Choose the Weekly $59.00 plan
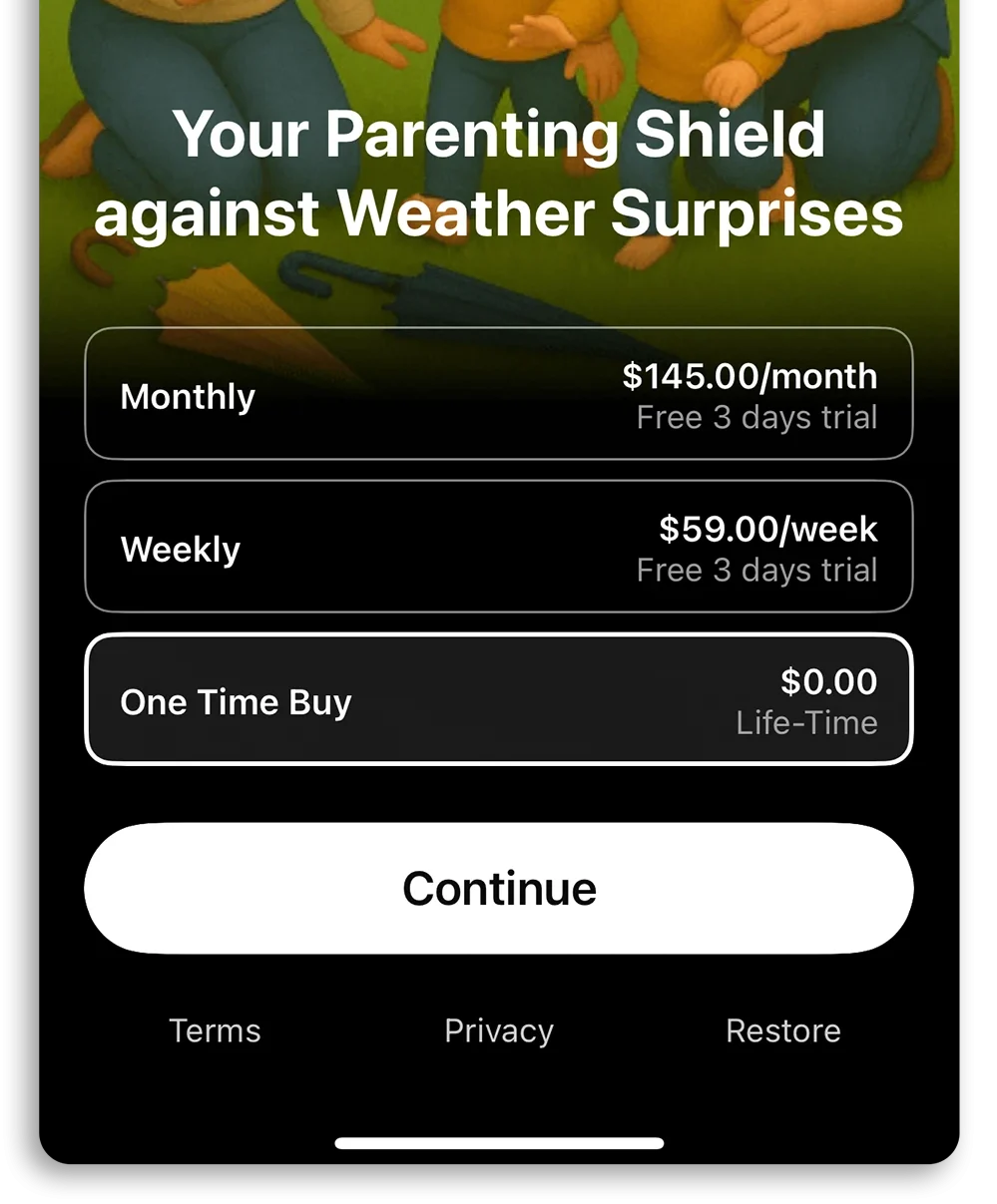Screen dimensions: 997x1204 (x=498, y=547)
